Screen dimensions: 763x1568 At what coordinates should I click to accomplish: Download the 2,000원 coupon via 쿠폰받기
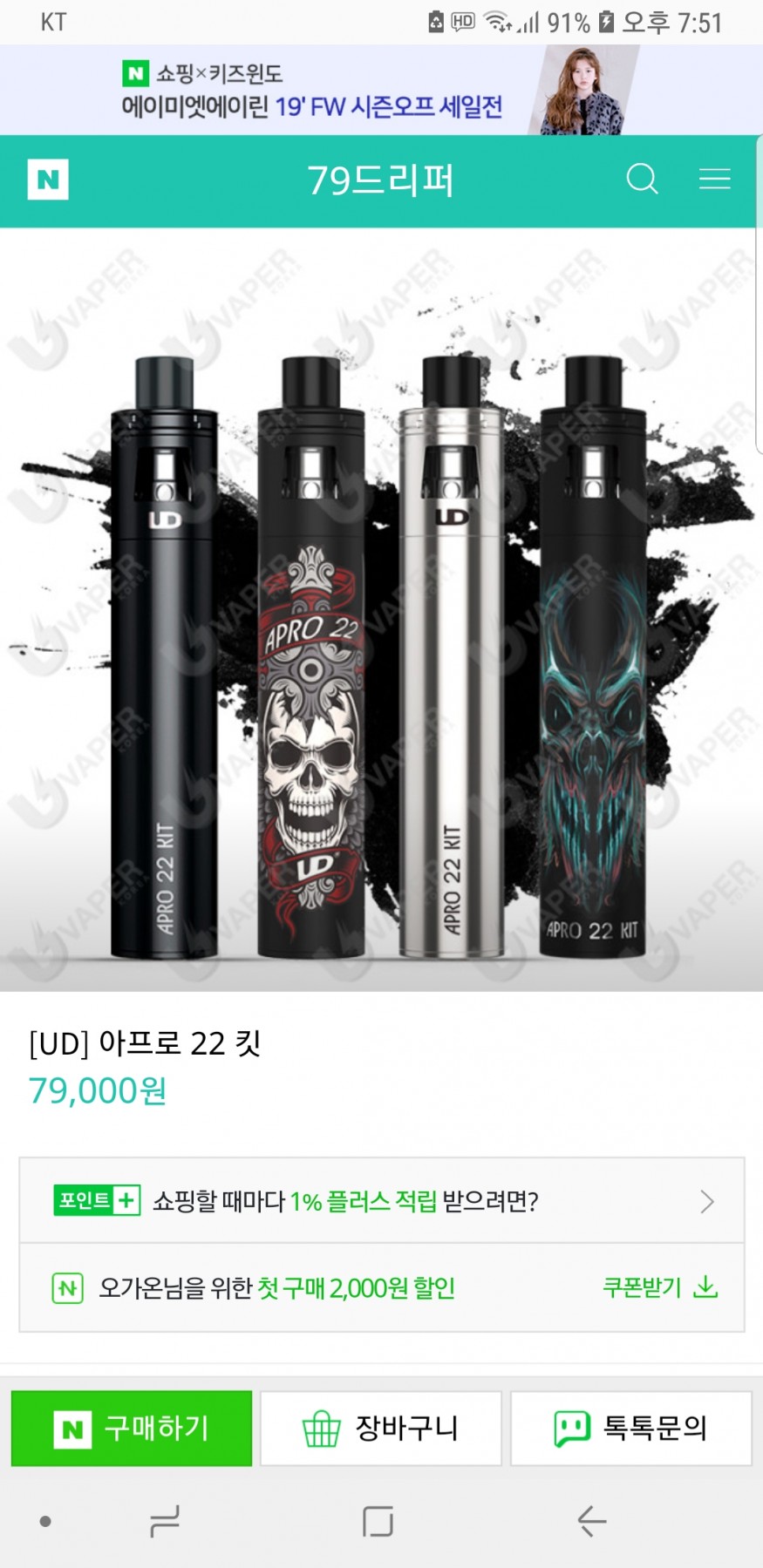point(659,1287)
